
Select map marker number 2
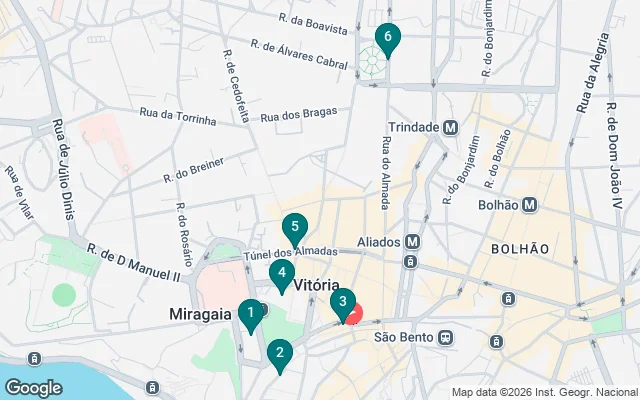point(279,352)
